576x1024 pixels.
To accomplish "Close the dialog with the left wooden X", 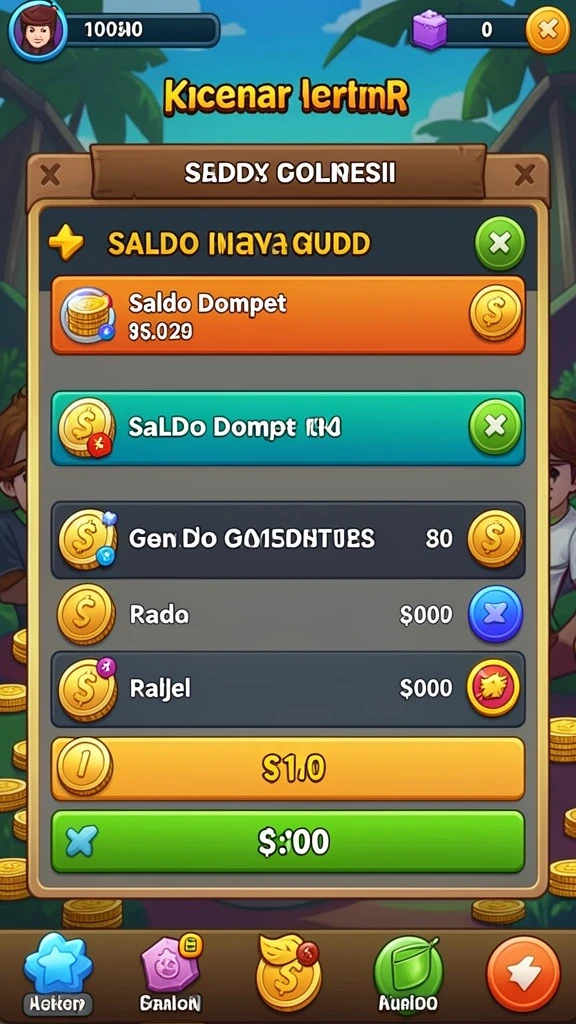I will tap(50, 174).
